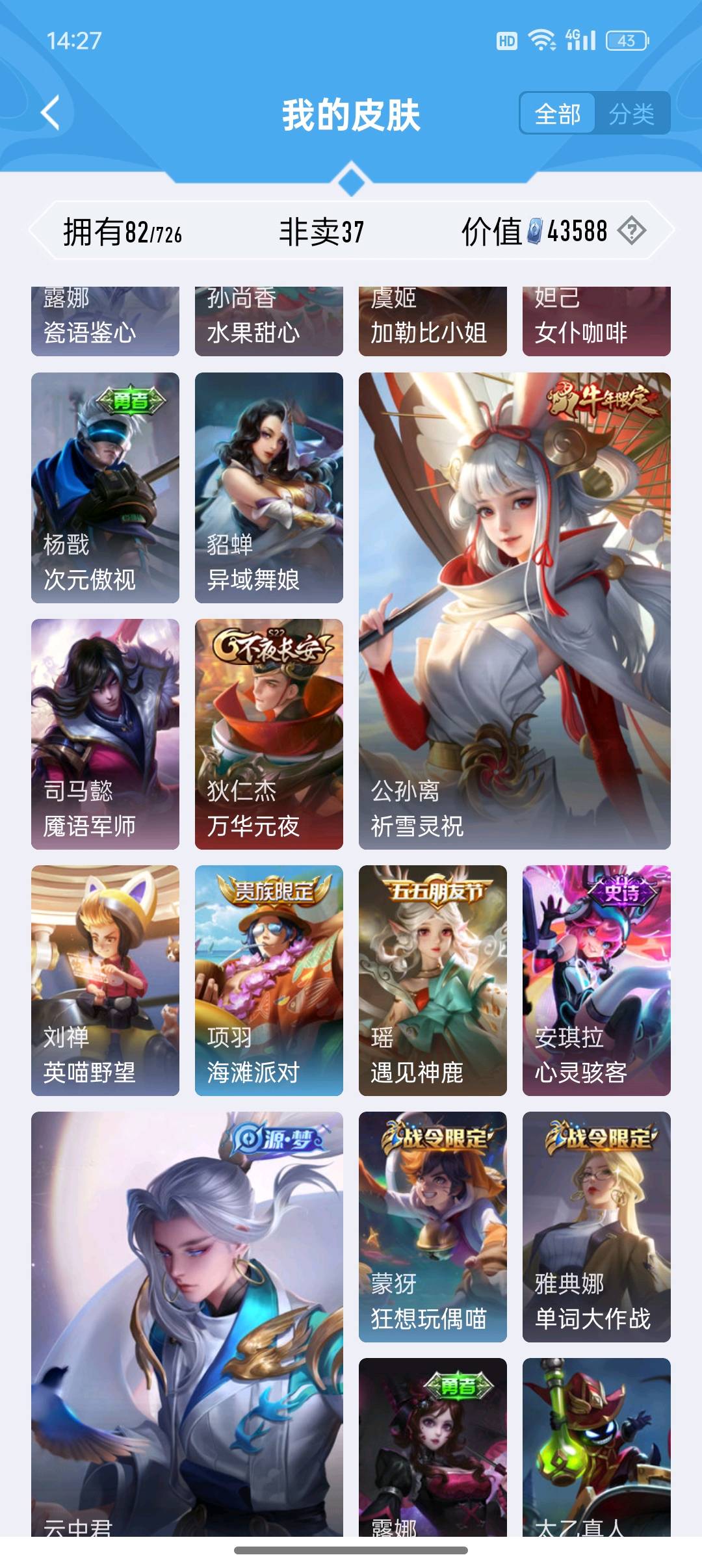Select 妲己 女仆咖啡 skin
Screen dimensions: 702x1568
tap(597, 322)
